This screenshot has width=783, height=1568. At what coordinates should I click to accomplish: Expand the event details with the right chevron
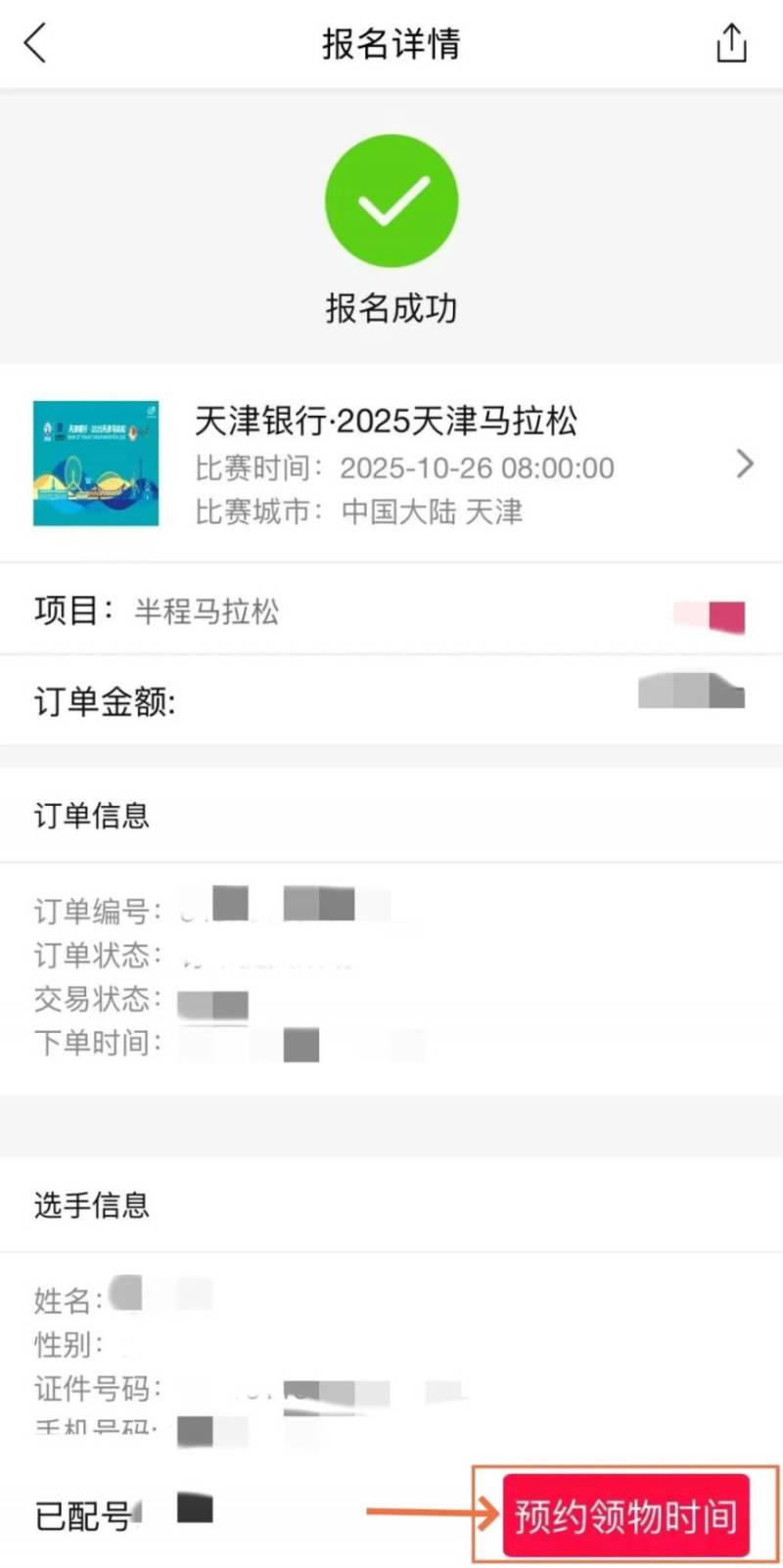pyautogui.click(x=745, y=464)
